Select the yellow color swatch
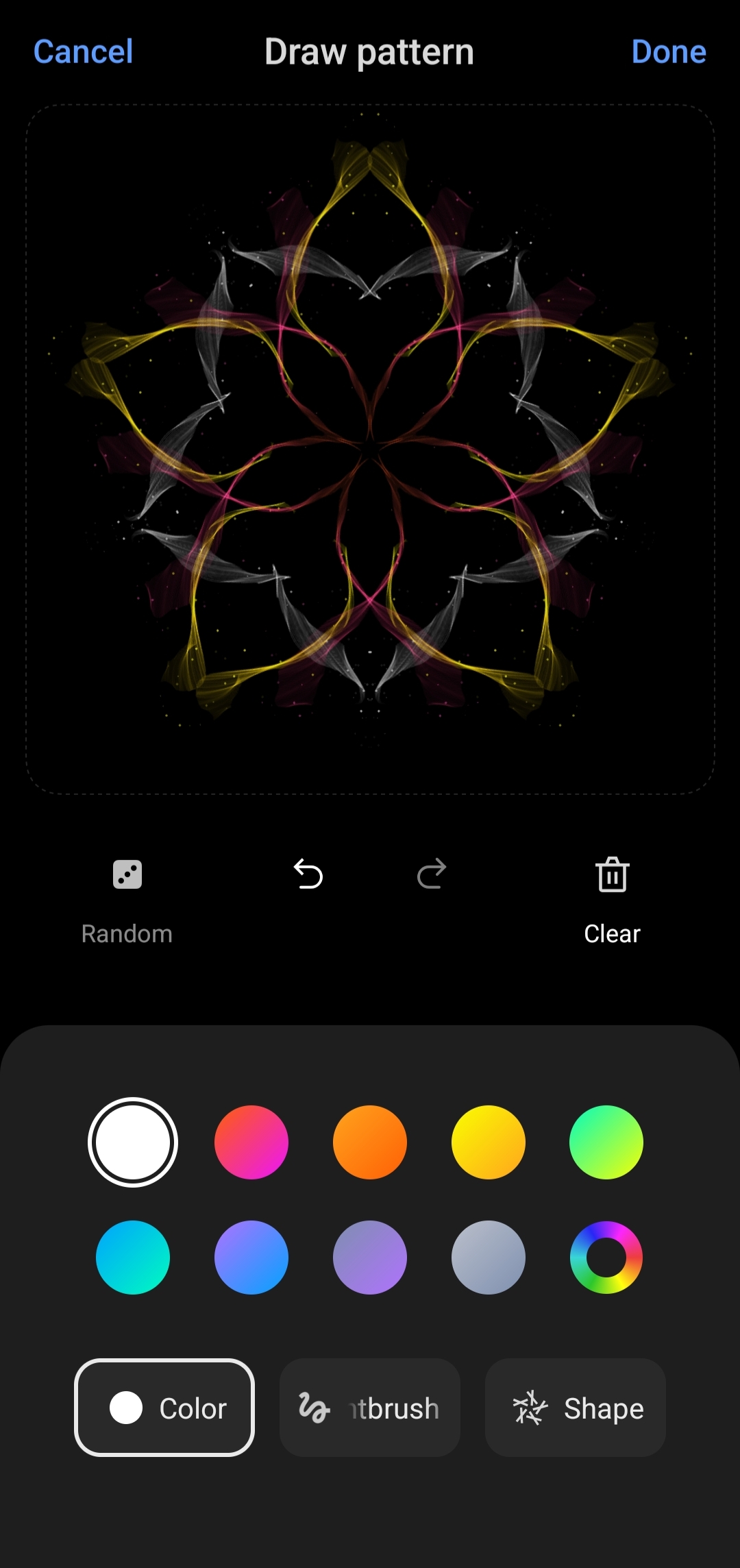 pos(489,1142)
